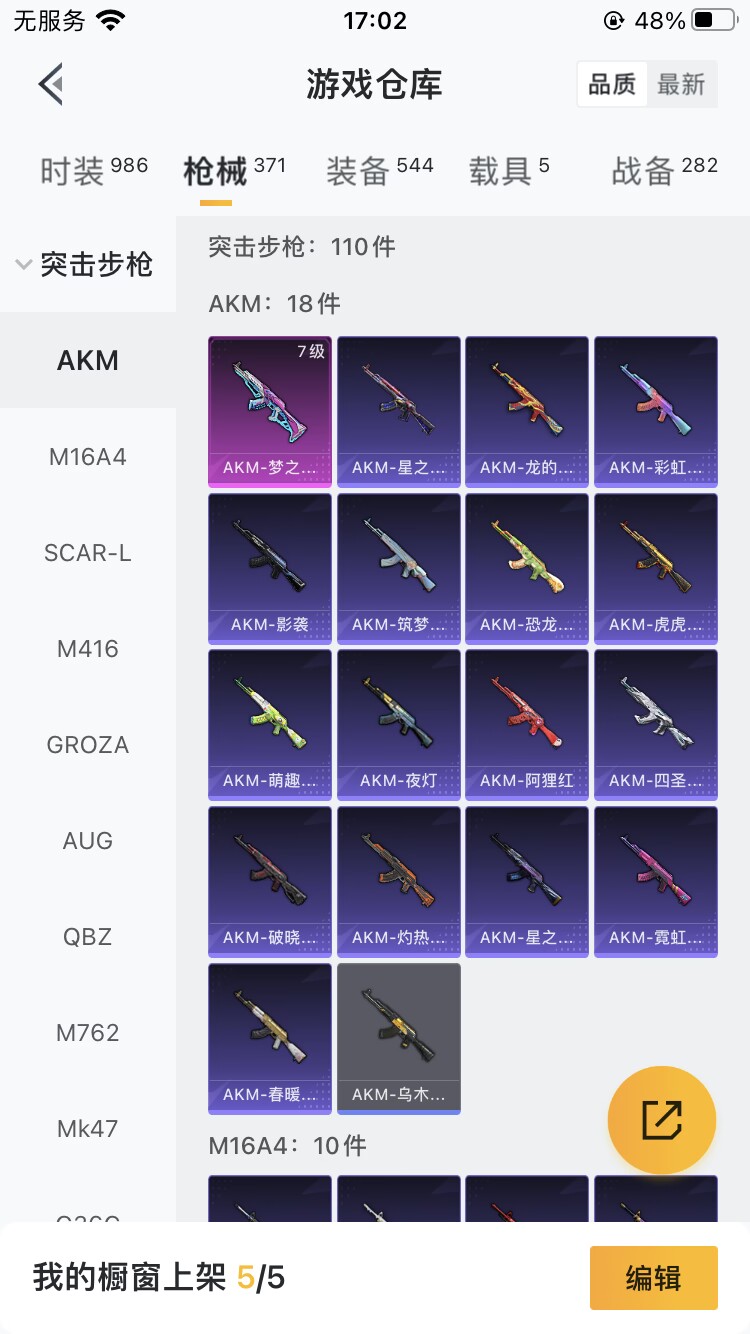
Task: Sort by 最新
Action: (681, 85)
